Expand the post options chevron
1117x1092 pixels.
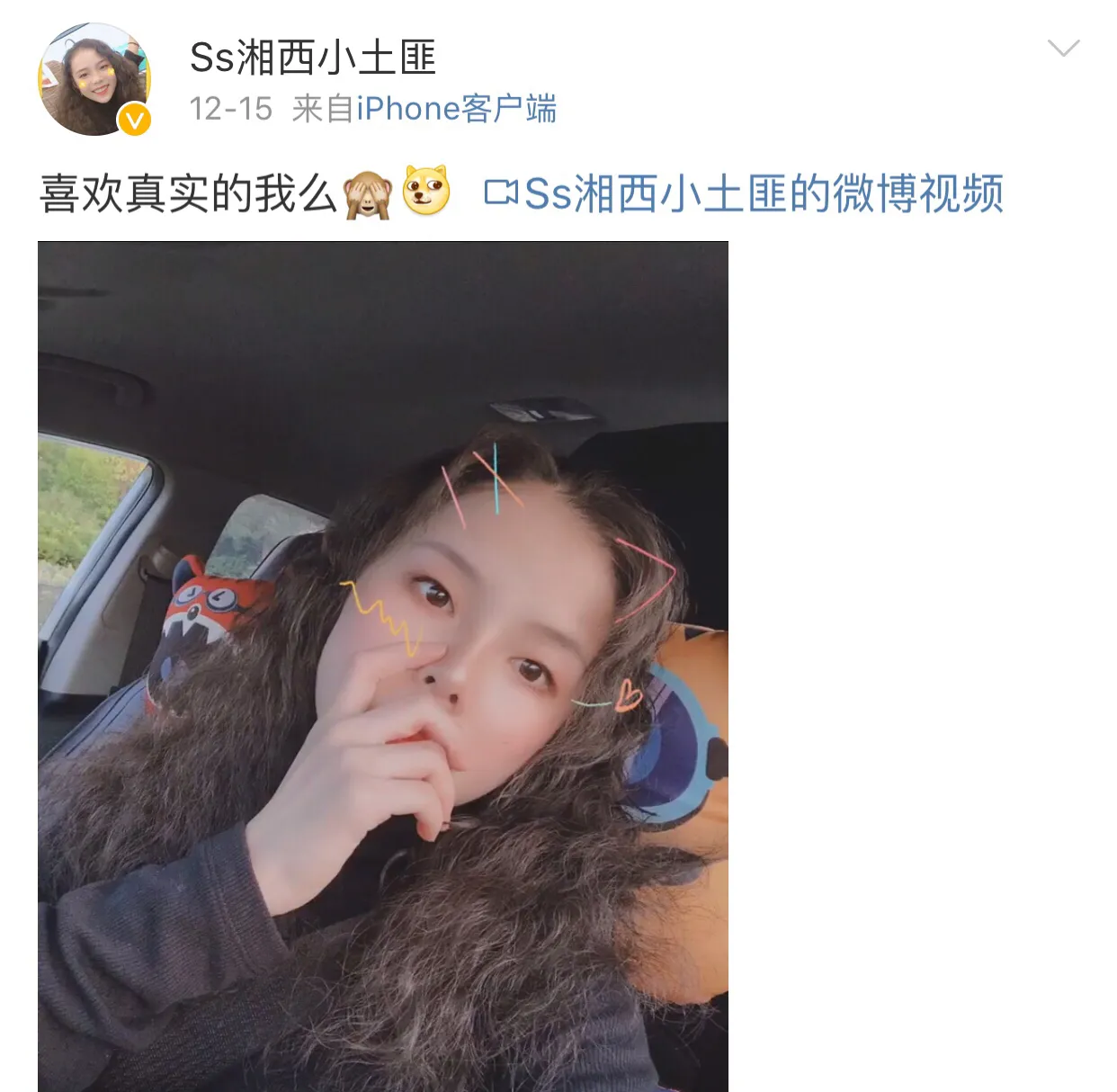pos(1063,49)
